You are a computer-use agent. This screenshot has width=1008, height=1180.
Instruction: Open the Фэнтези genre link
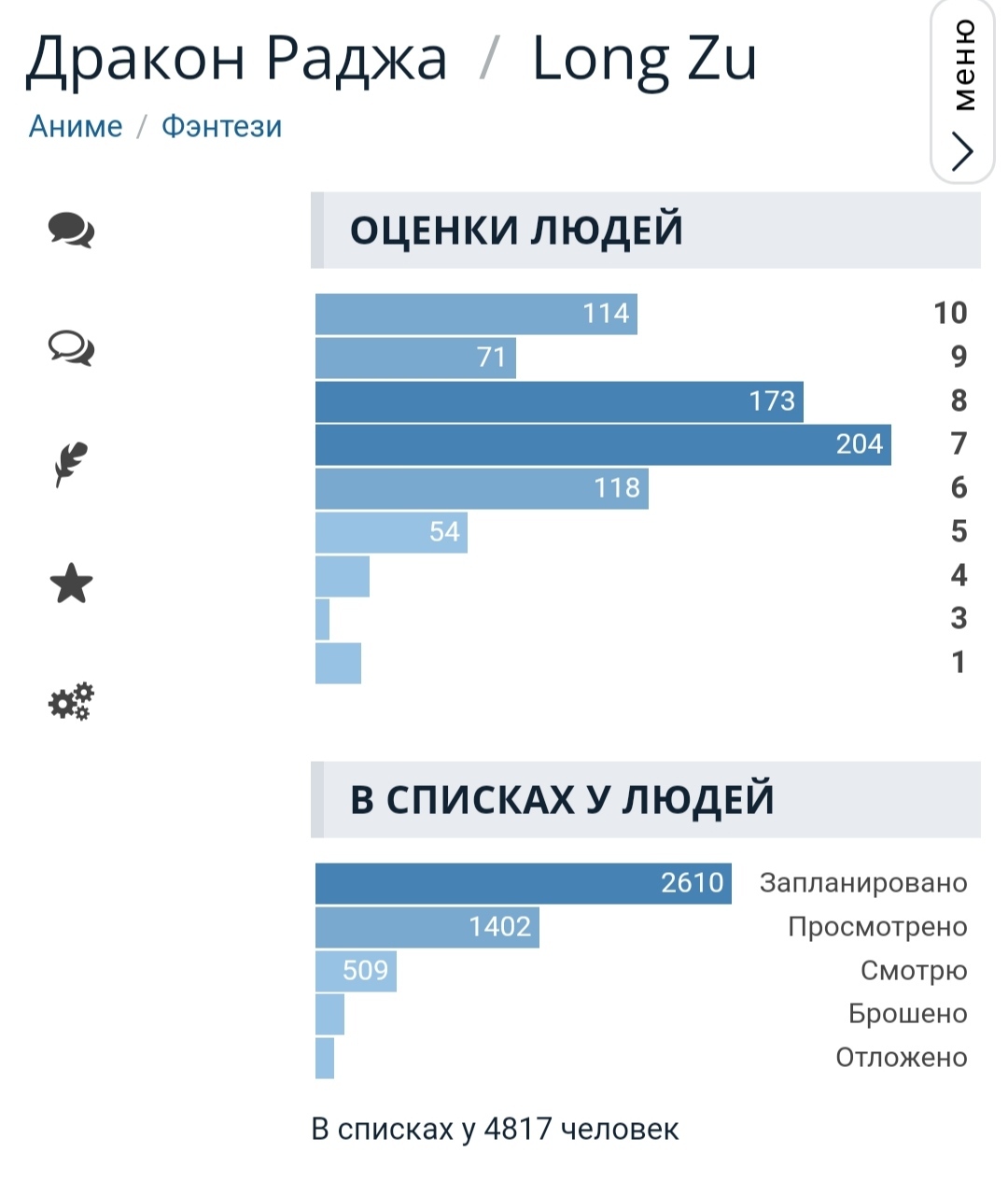[x=221, y=126]
